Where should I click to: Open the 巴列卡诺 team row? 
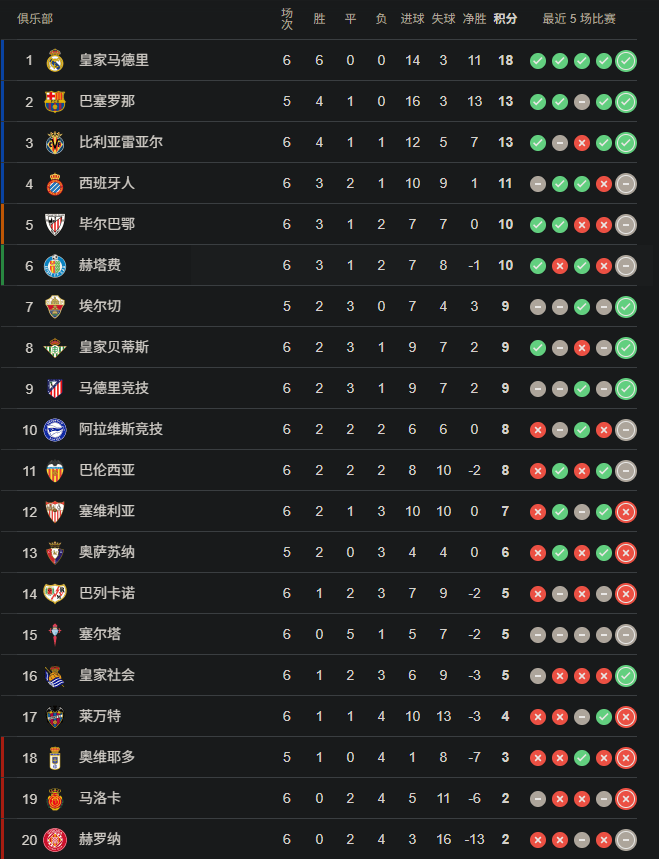point(107,593)
